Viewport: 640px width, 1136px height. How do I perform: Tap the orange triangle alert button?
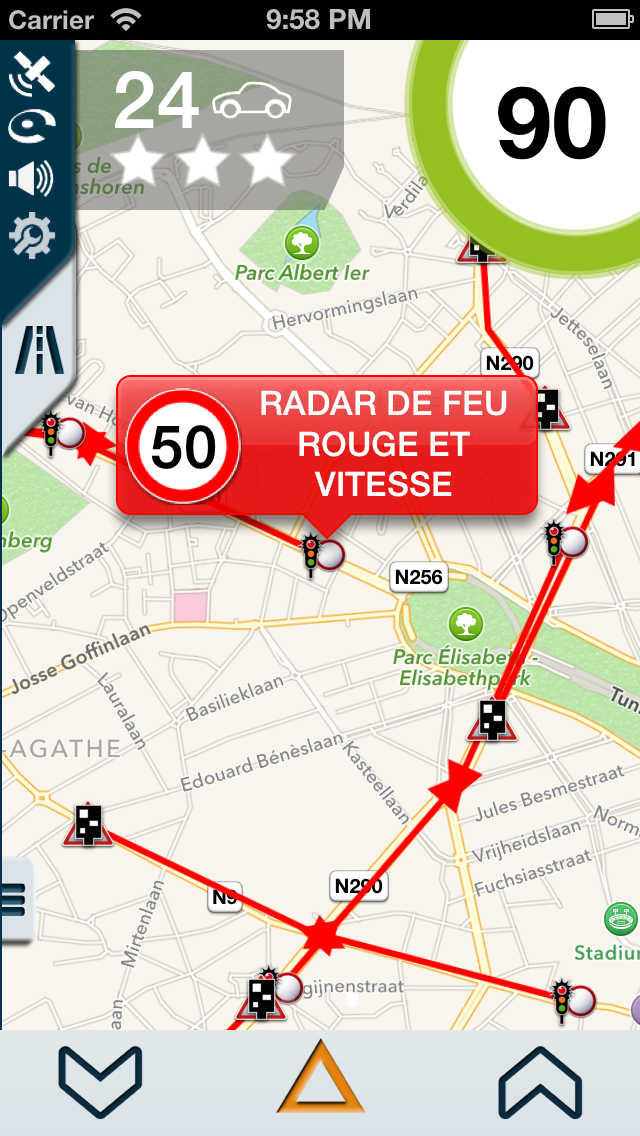tap(320, 1078)
